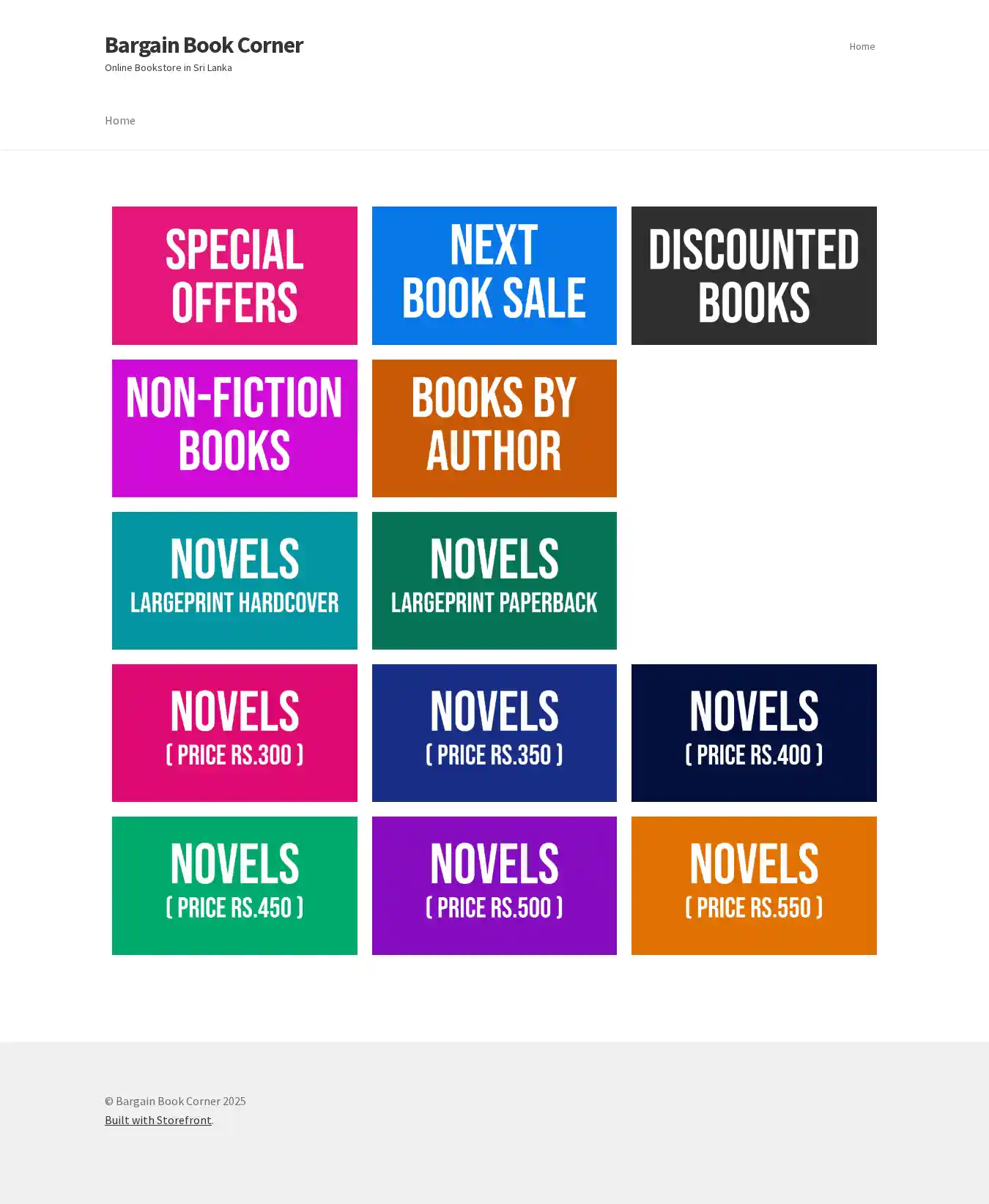Follow the Built with Storefront link
The width and height of the screenshot is (989, 1204).
158,1120
